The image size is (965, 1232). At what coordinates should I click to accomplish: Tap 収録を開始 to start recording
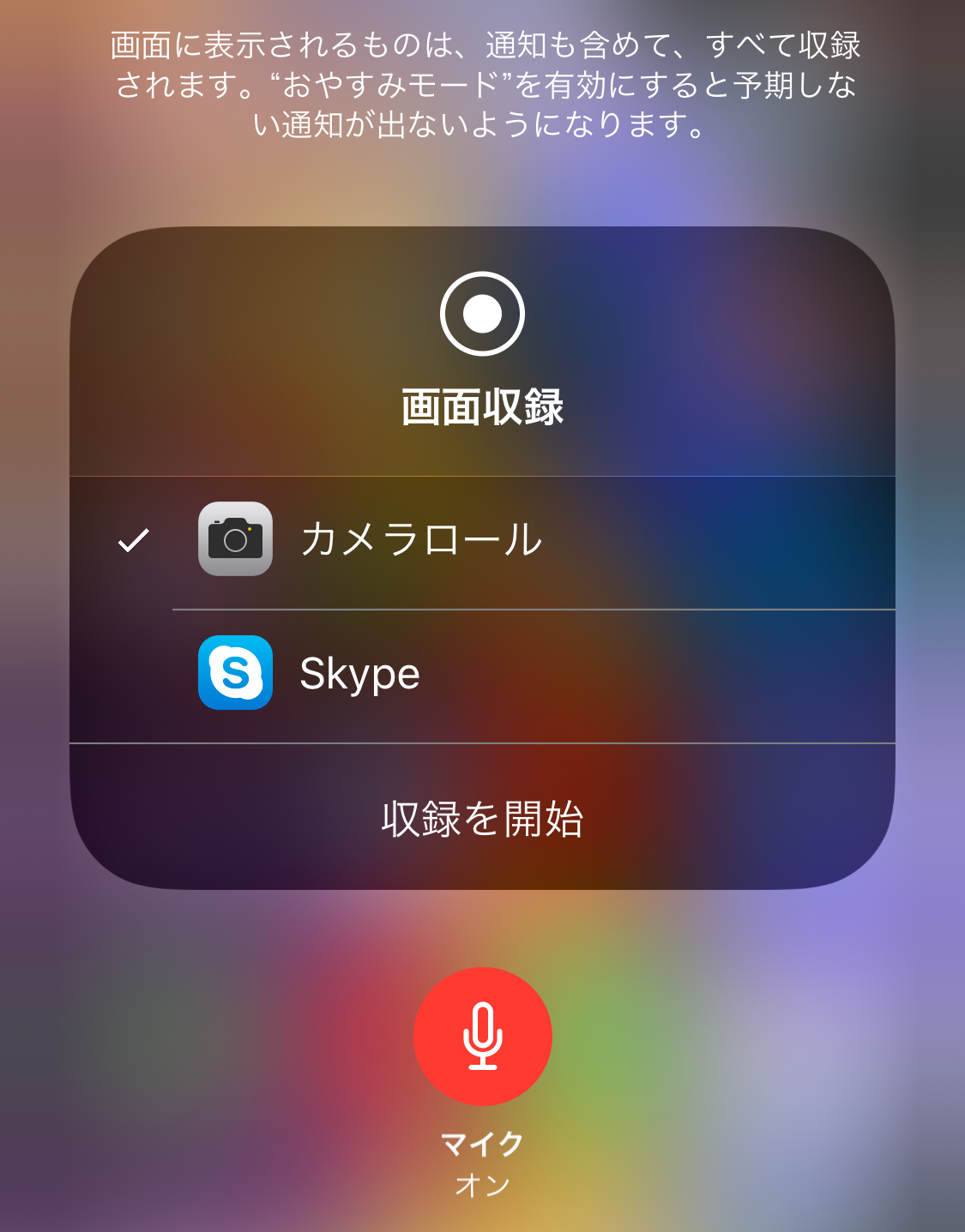click(x=482, y=818)
